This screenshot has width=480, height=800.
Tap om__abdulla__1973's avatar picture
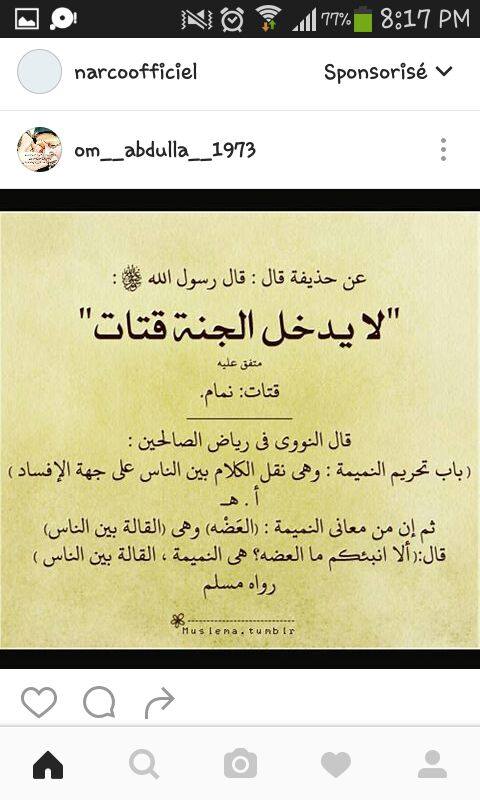[x=39, y=149]
